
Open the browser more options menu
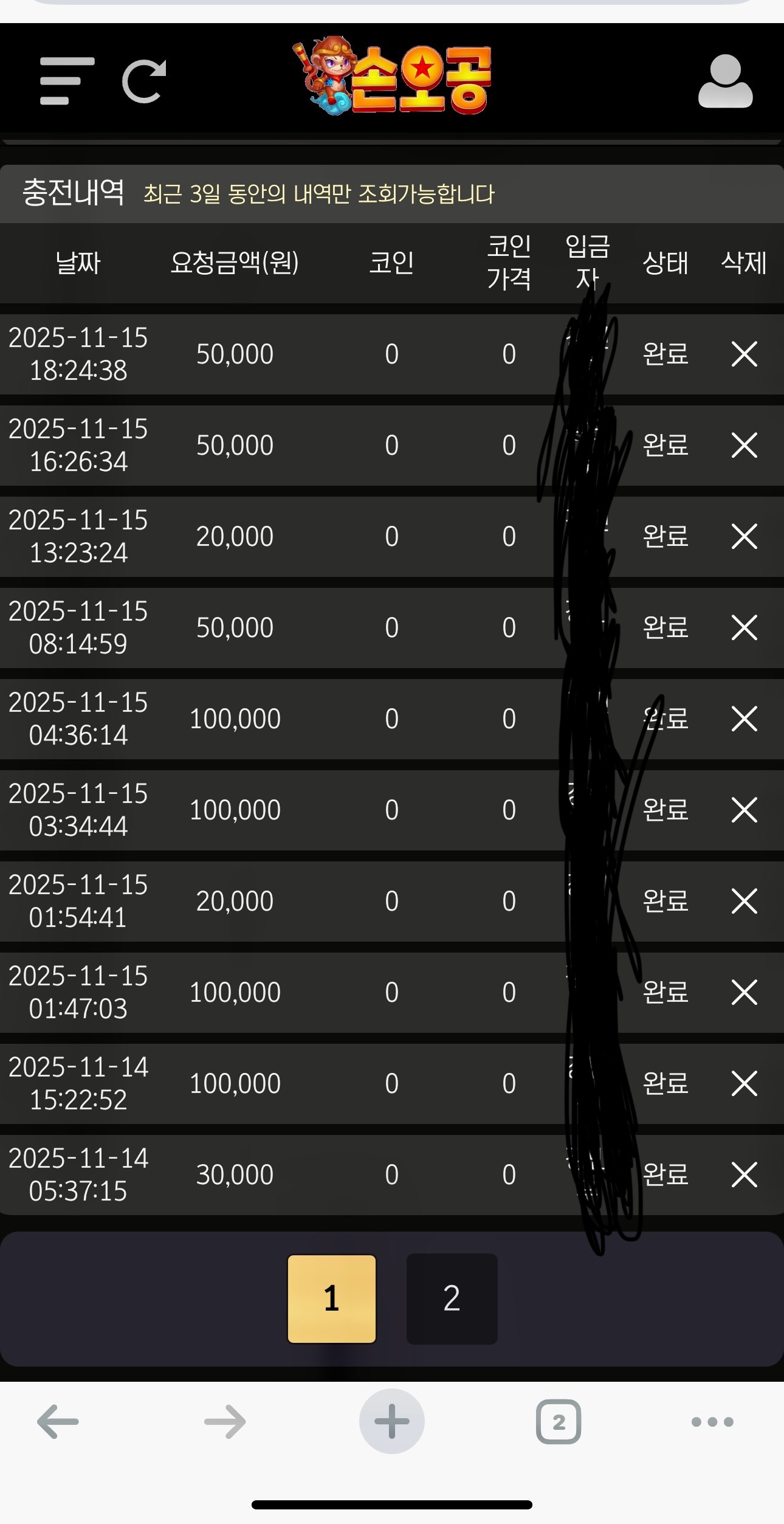click(712, 1421)
